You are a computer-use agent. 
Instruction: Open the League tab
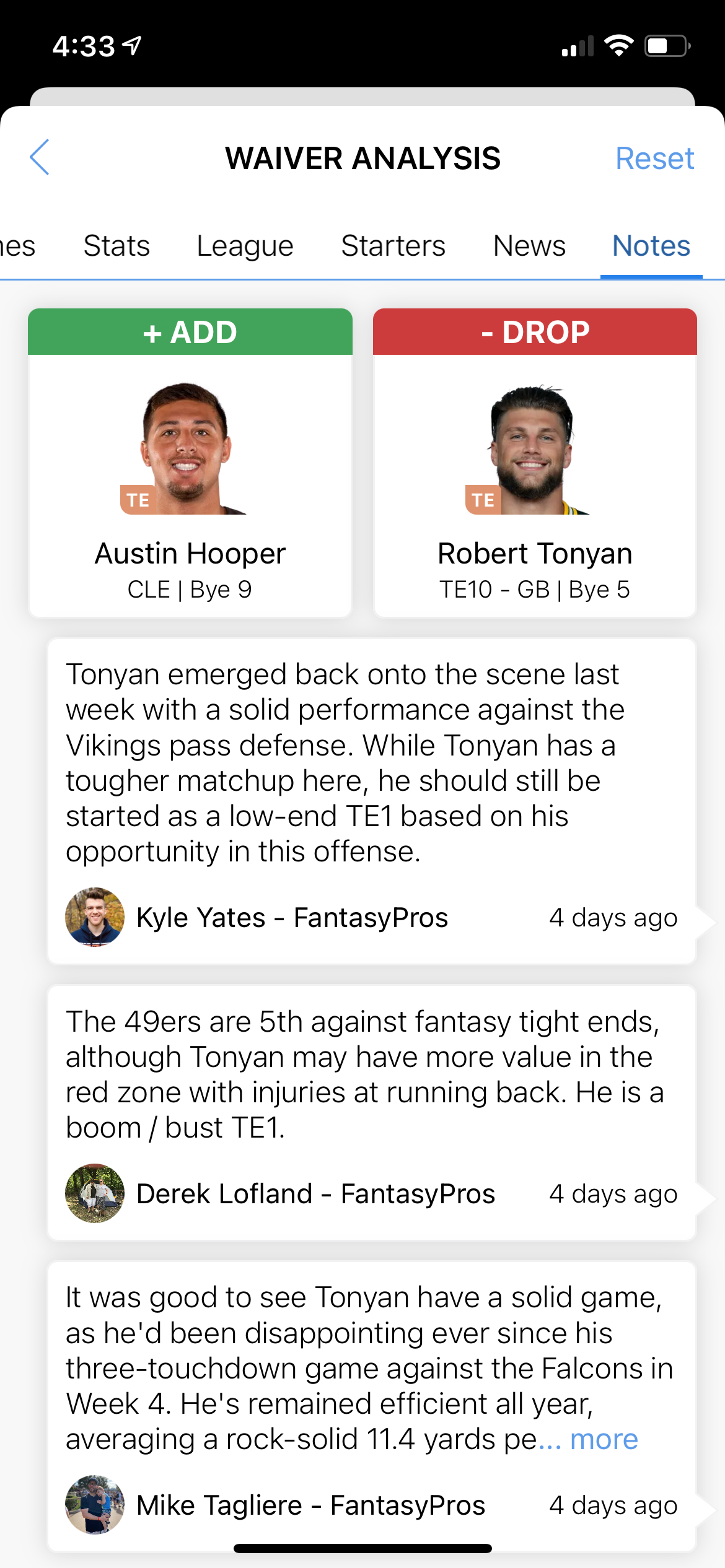coord(245,246)
